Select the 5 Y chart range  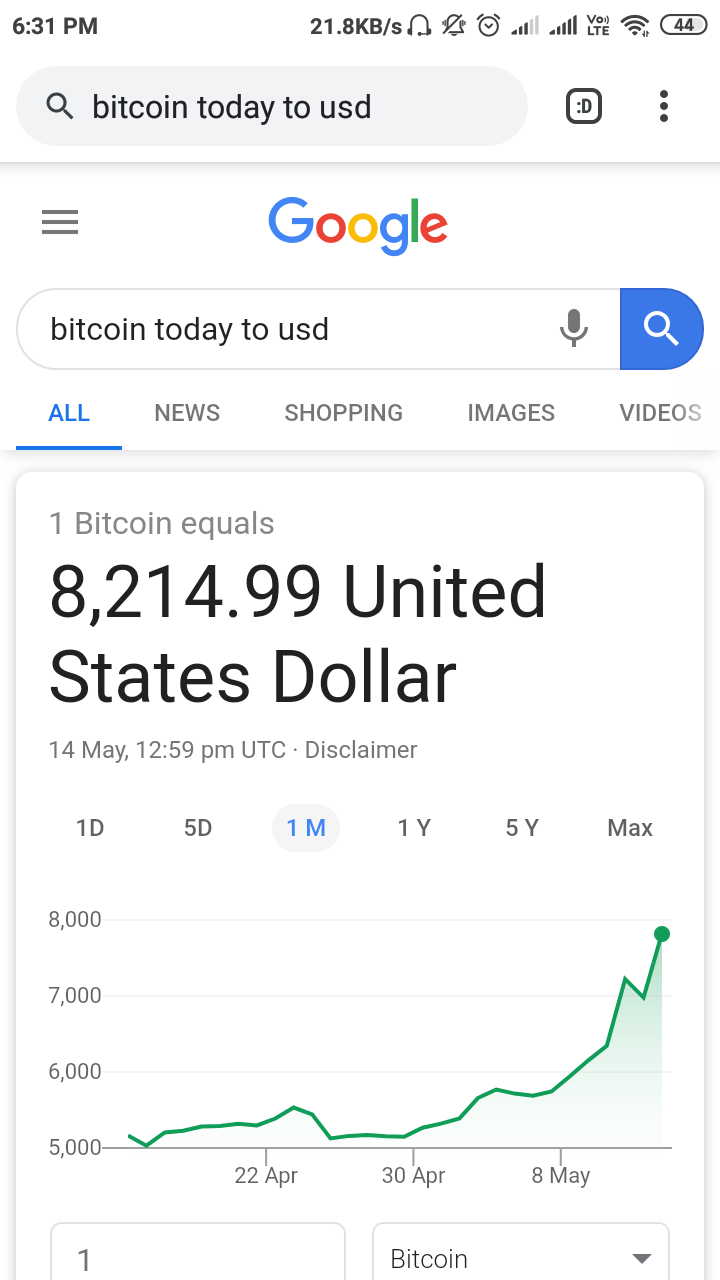click(x=522, y=828)
